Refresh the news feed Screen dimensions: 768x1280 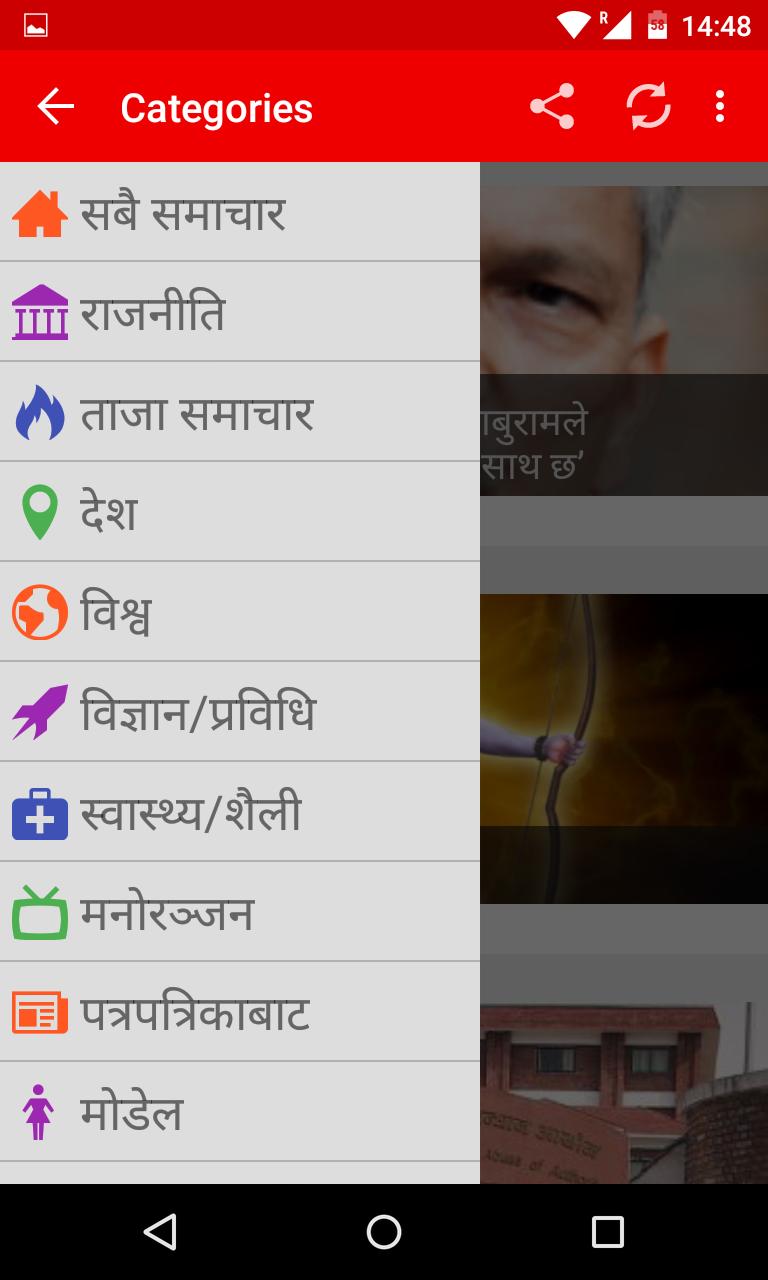pyautogui.click(x=648, y=107)
